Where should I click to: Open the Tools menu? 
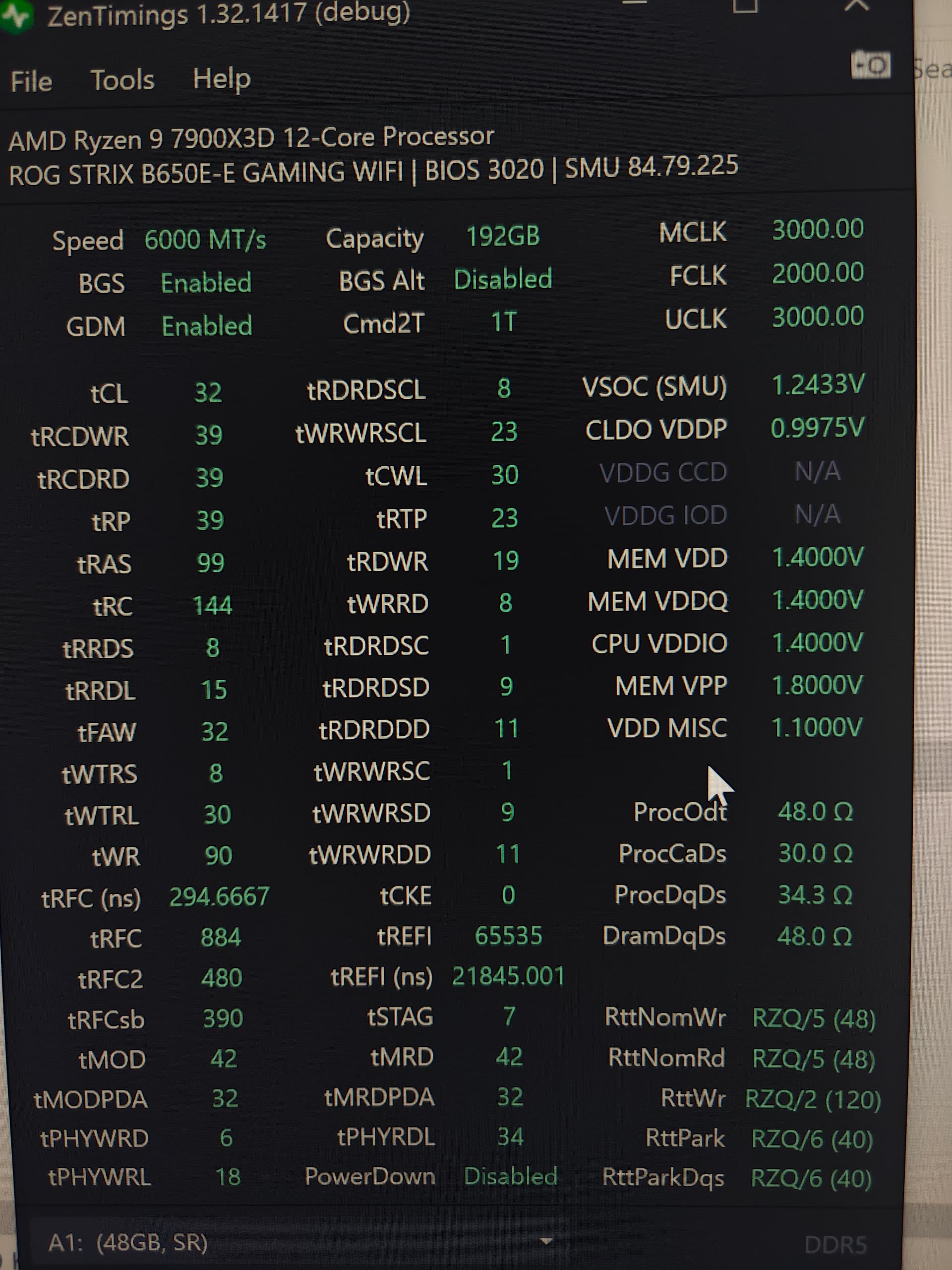[122, 80]
